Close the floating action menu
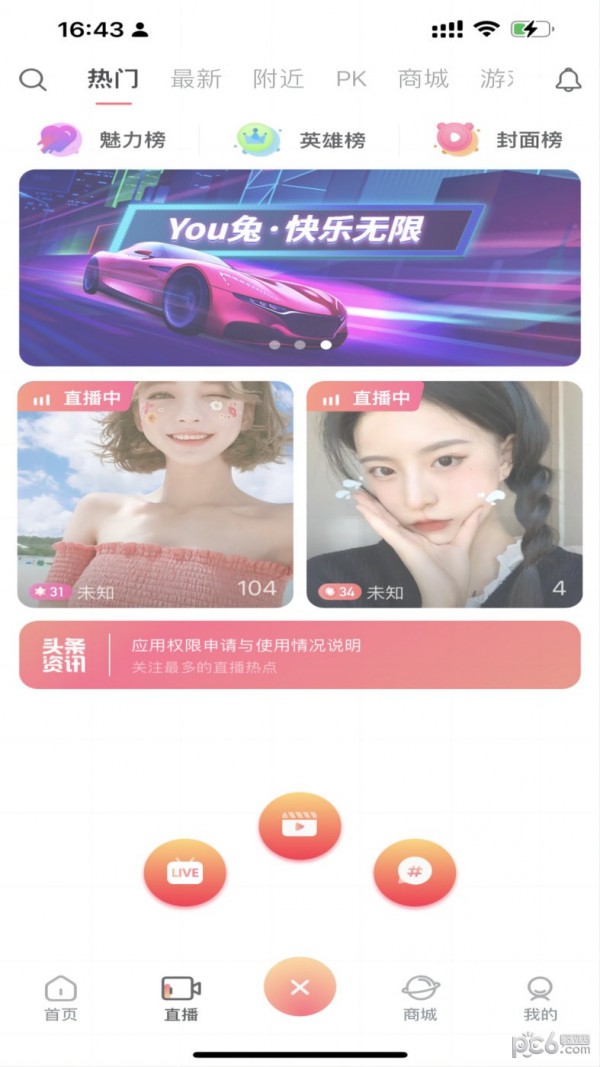Image resolution: width=600 pixels, height=1067 pixels. click(x=300, y=988)
